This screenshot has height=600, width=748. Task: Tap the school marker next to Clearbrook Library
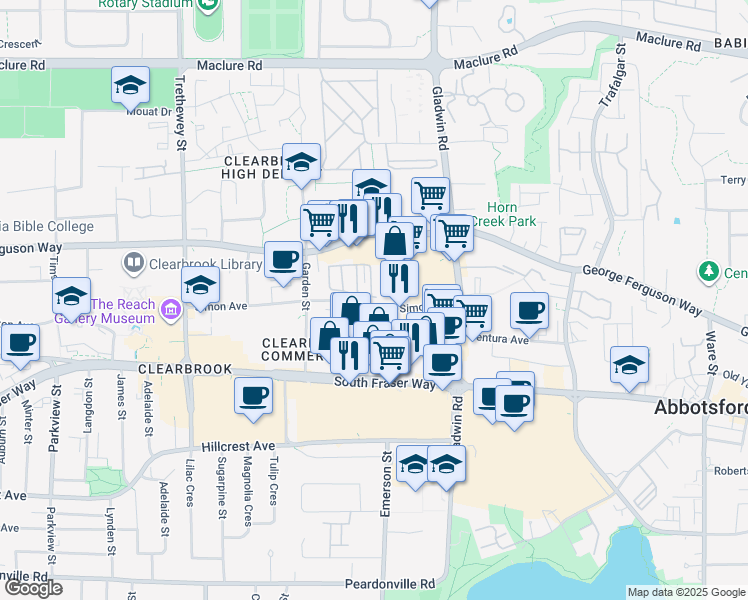point(201,289)
